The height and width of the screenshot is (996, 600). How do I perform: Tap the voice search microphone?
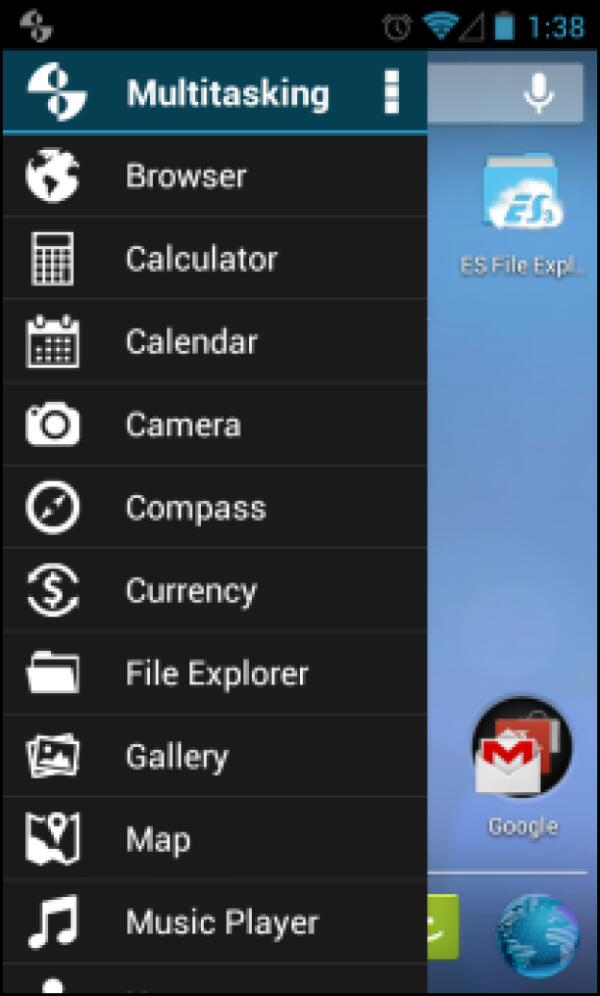pos(538,94)
